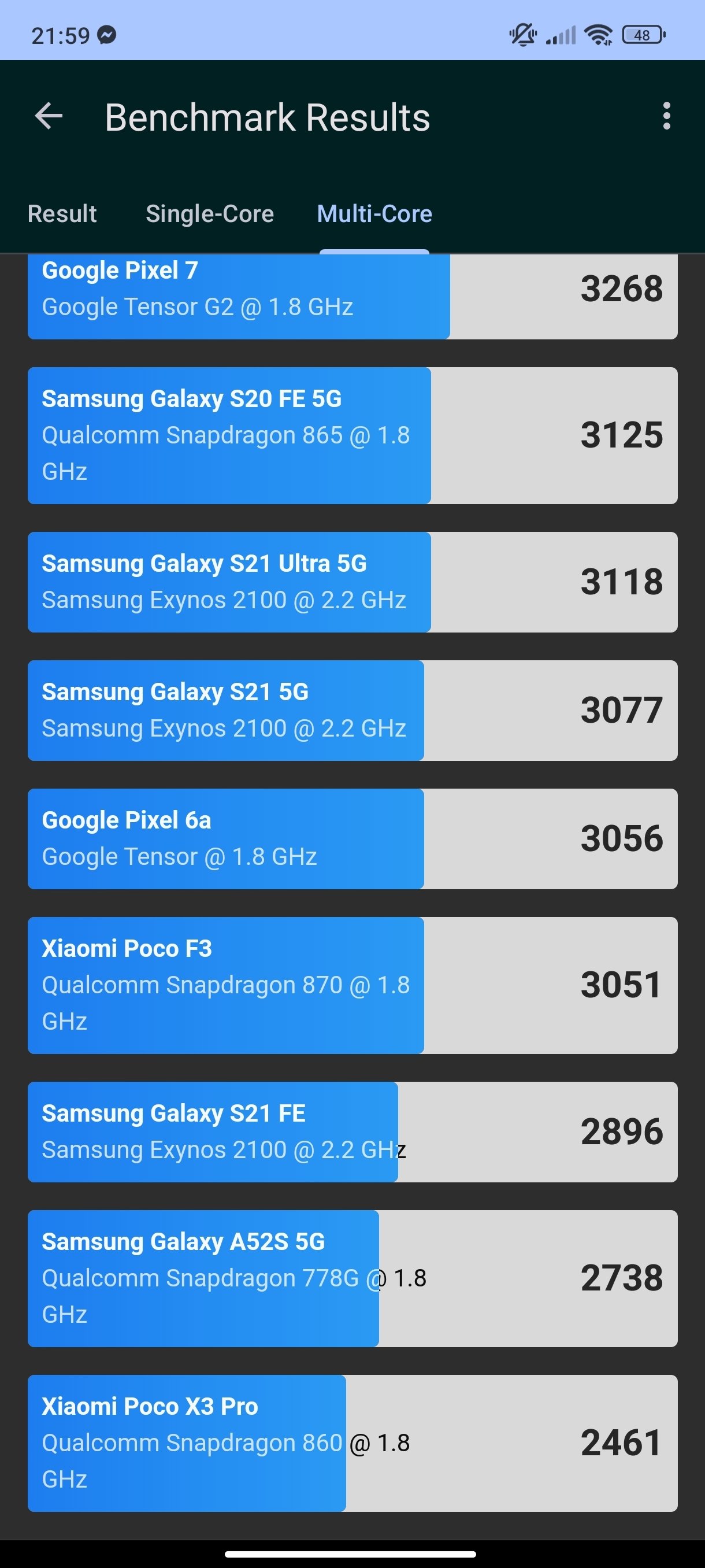Go back using the arrow icon
This screenshot has height=1568, width=705.
49,116
